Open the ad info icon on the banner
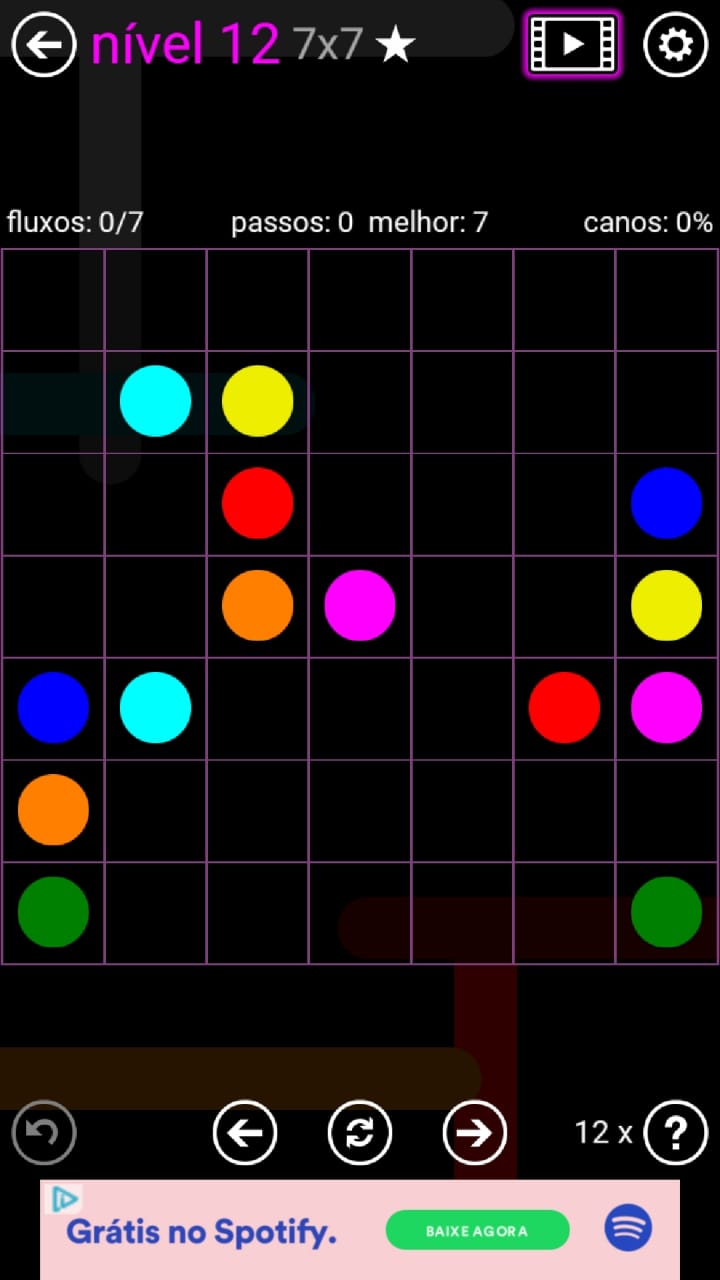The height and width of the screenshot is (1280, 720). [x=64, y=1200]
